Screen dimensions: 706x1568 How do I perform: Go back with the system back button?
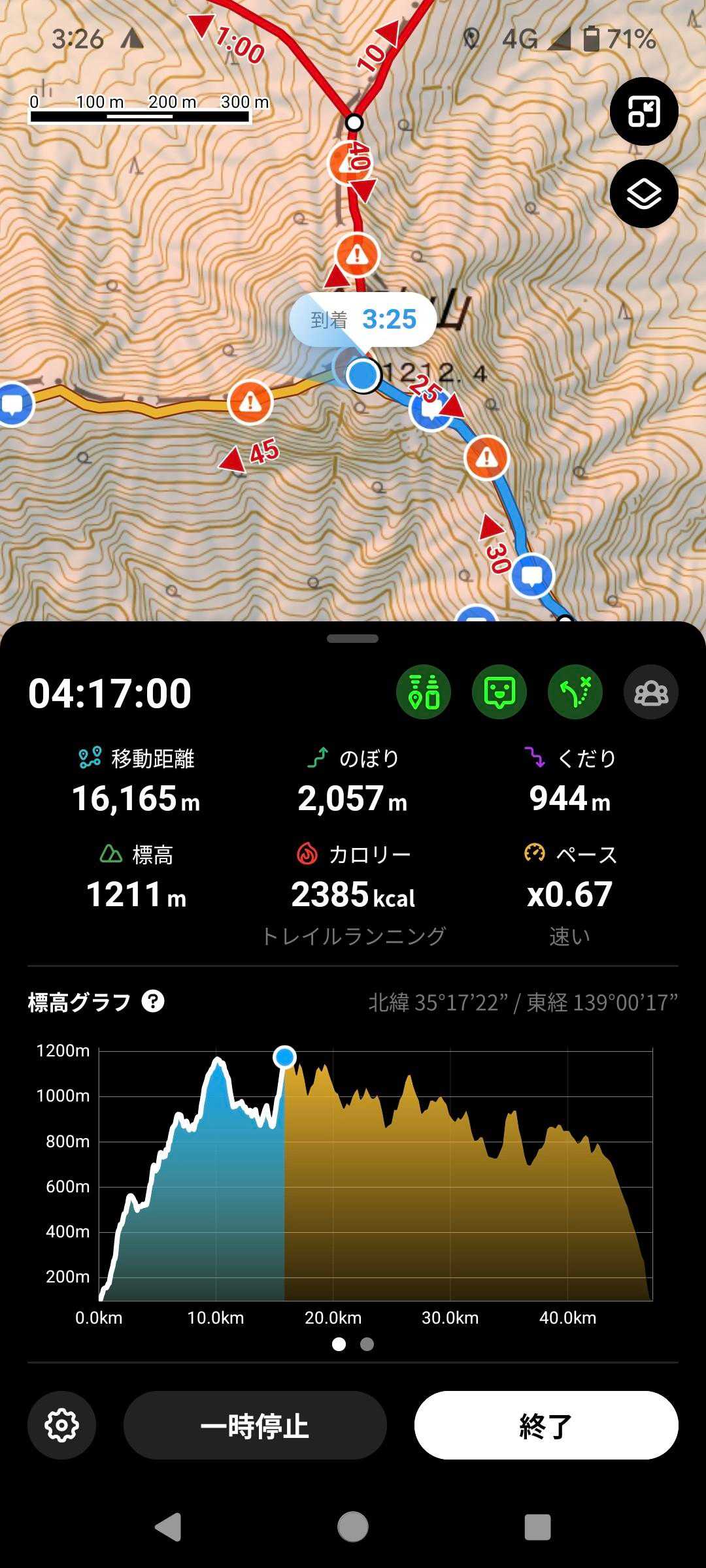point(168,1527)
